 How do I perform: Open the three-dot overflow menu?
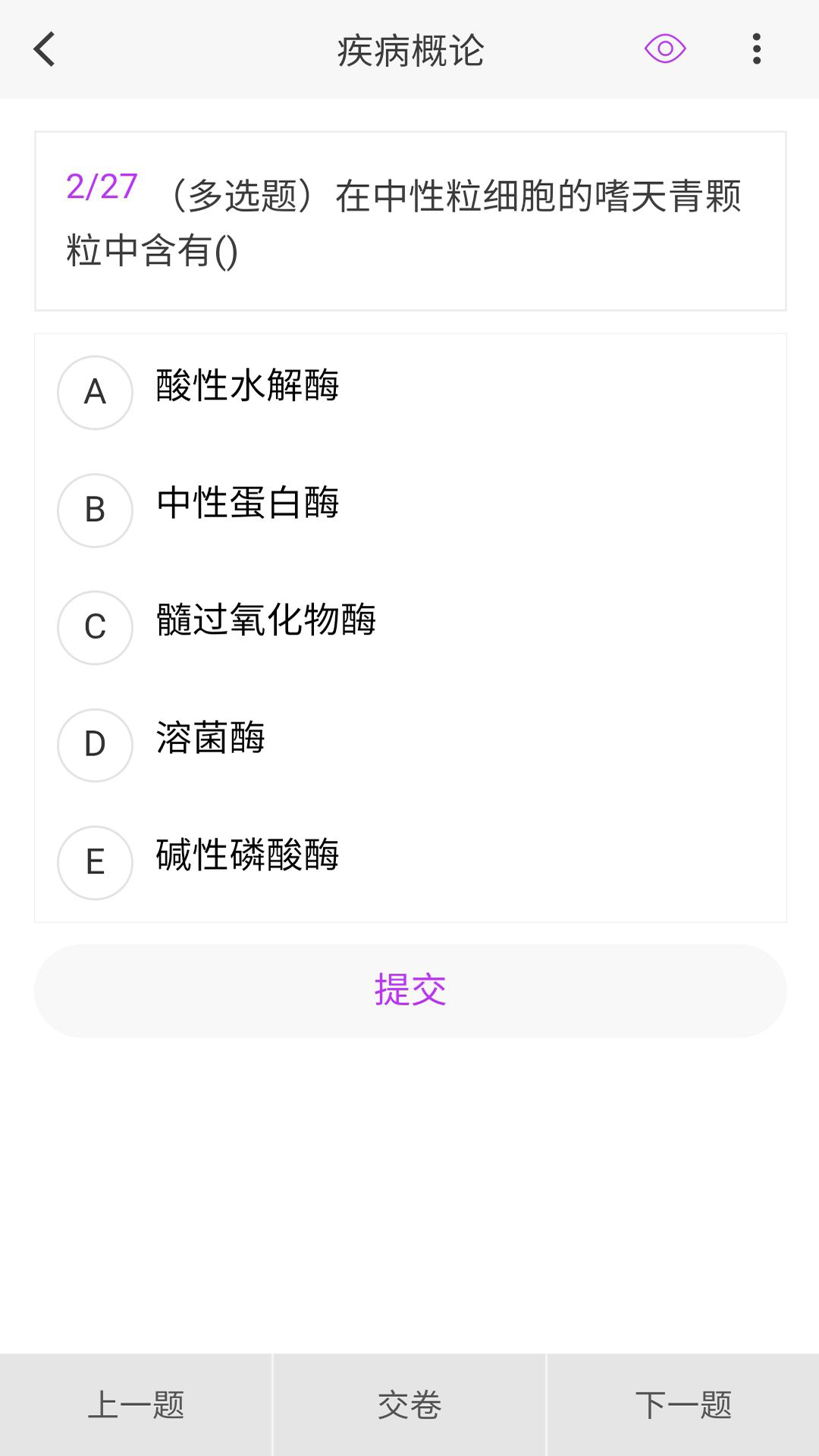(x=756, y=50)
